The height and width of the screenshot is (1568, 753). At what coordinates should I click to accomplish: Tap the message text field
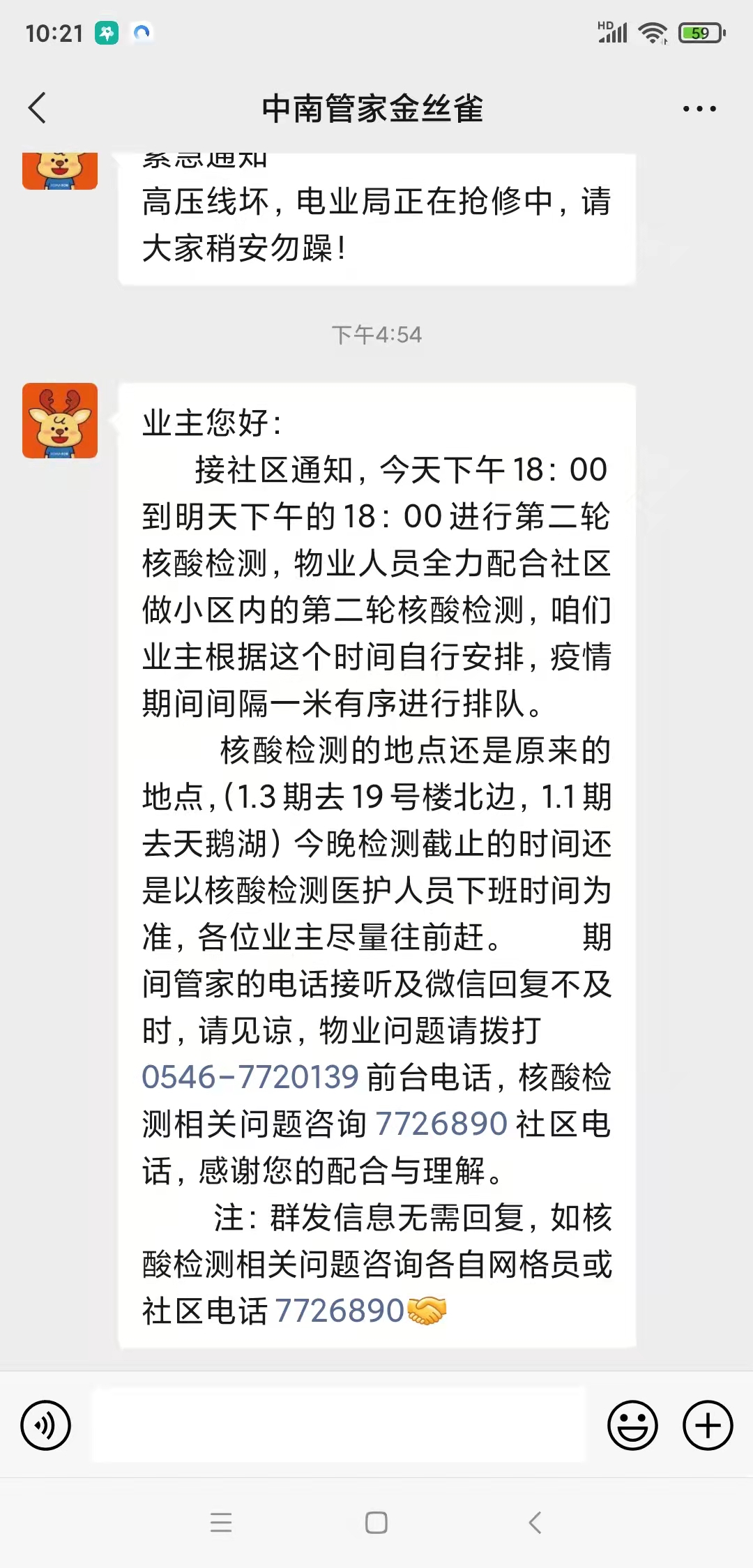pyautogui.click(x=339, y=1425)
